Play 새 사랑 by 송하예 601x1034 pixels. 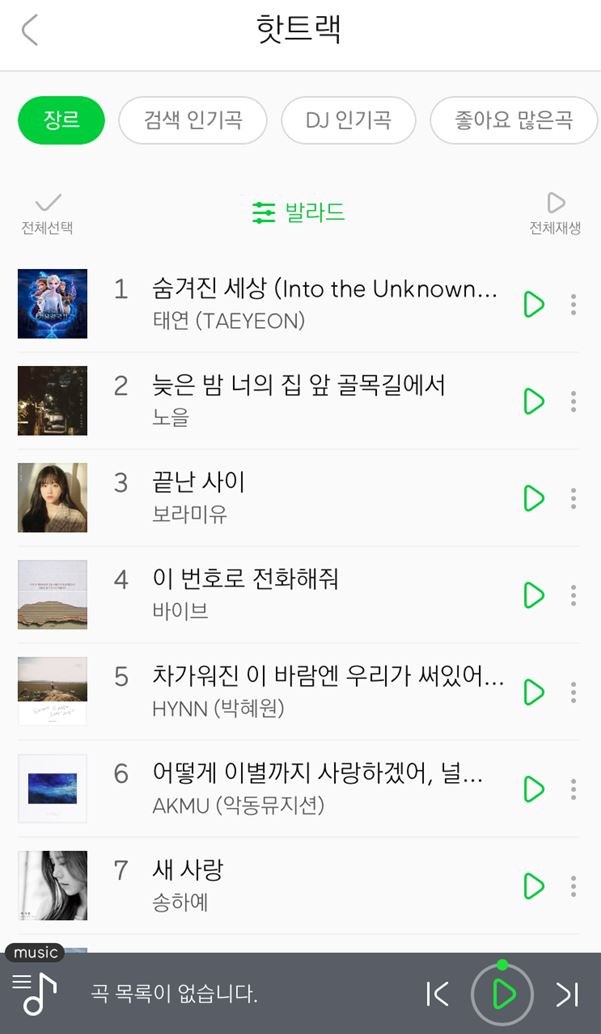[534, 886]
